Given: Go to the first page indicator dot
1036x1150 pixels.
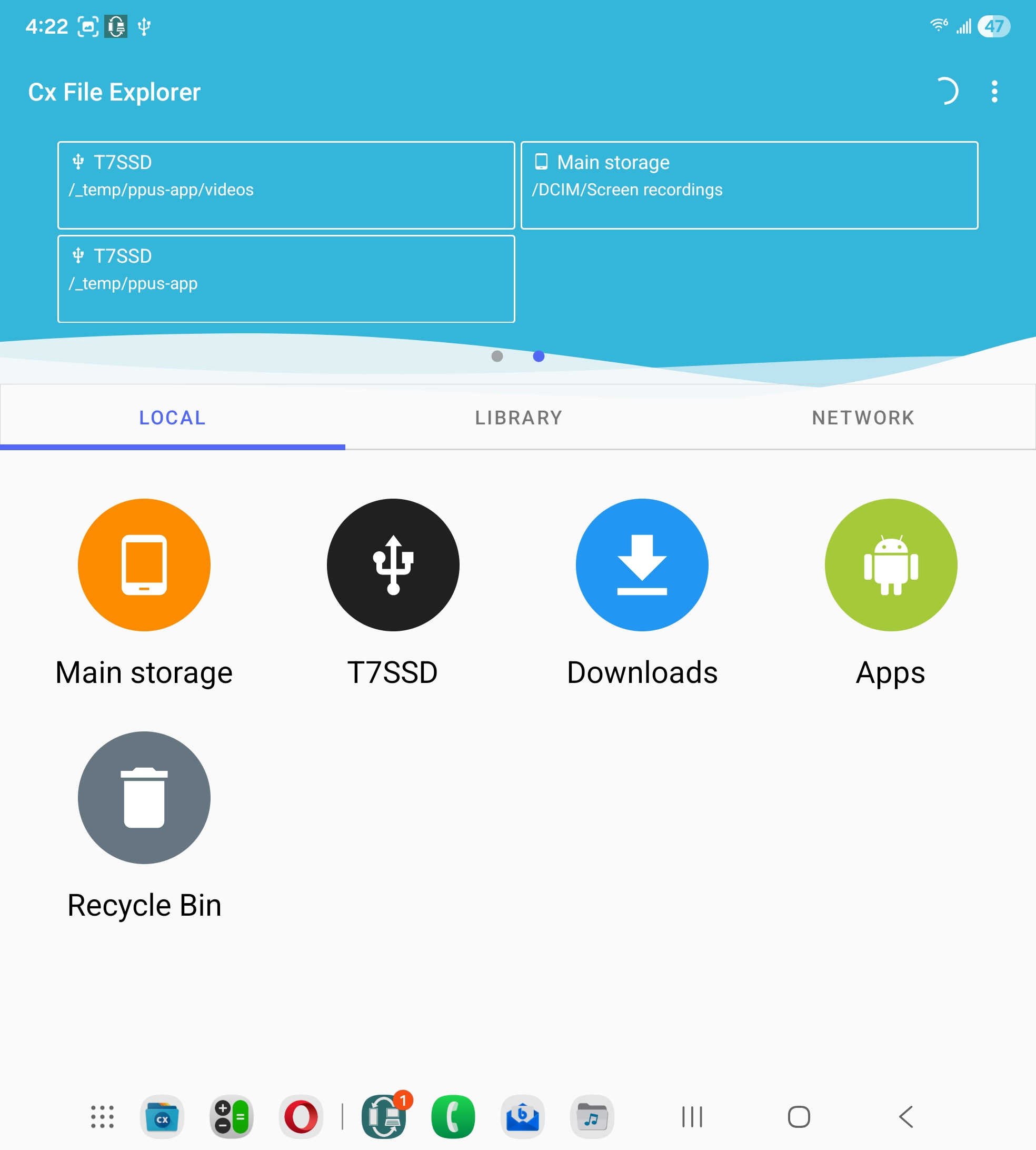Looking at the screenshot, I should click(x=497, y=356).
